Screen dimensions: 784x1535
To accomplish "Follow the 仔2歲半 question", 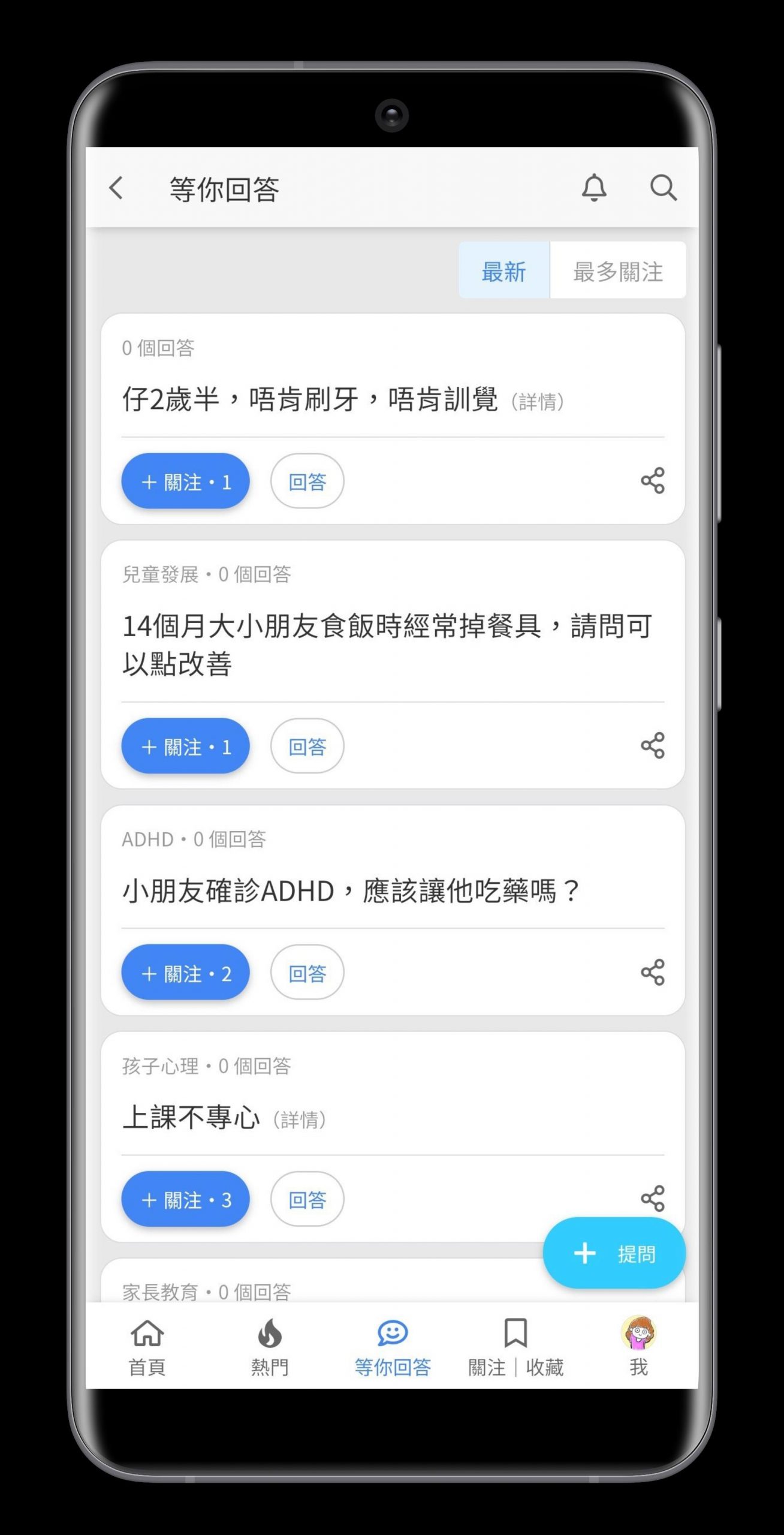I will tap(186, 481).
